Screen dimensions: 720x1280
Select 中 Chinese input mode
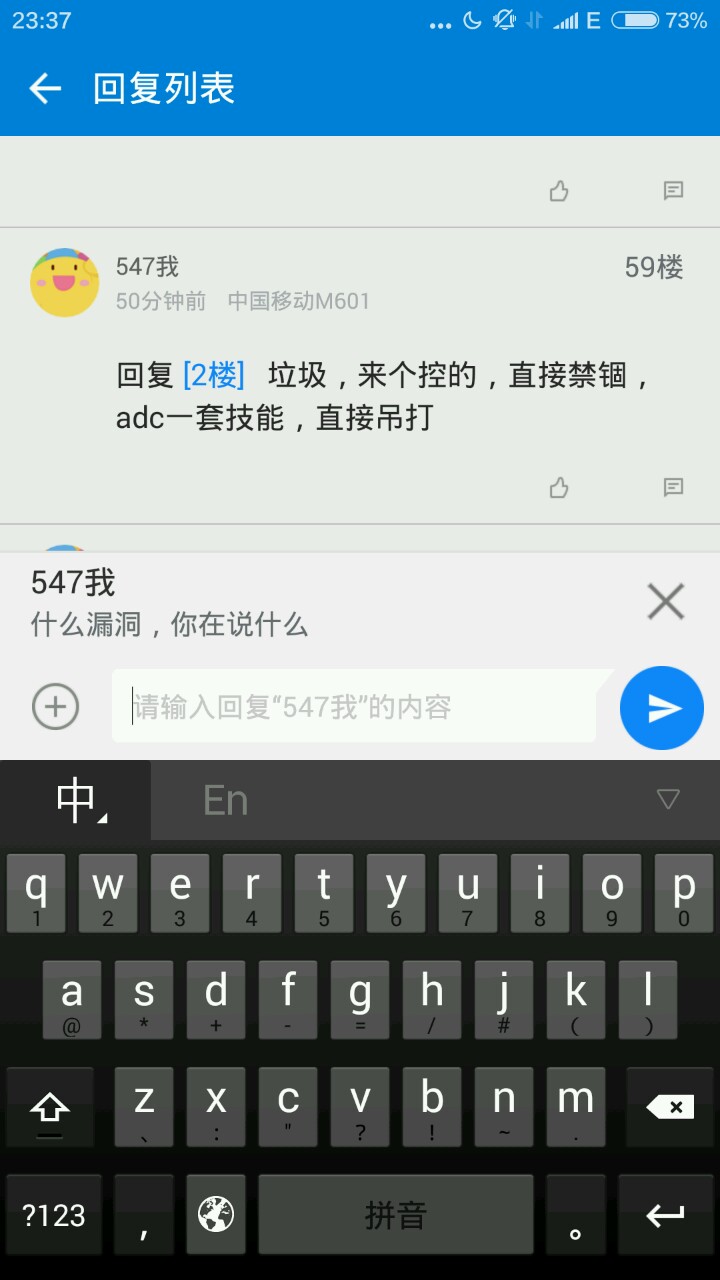coord(76,800)
